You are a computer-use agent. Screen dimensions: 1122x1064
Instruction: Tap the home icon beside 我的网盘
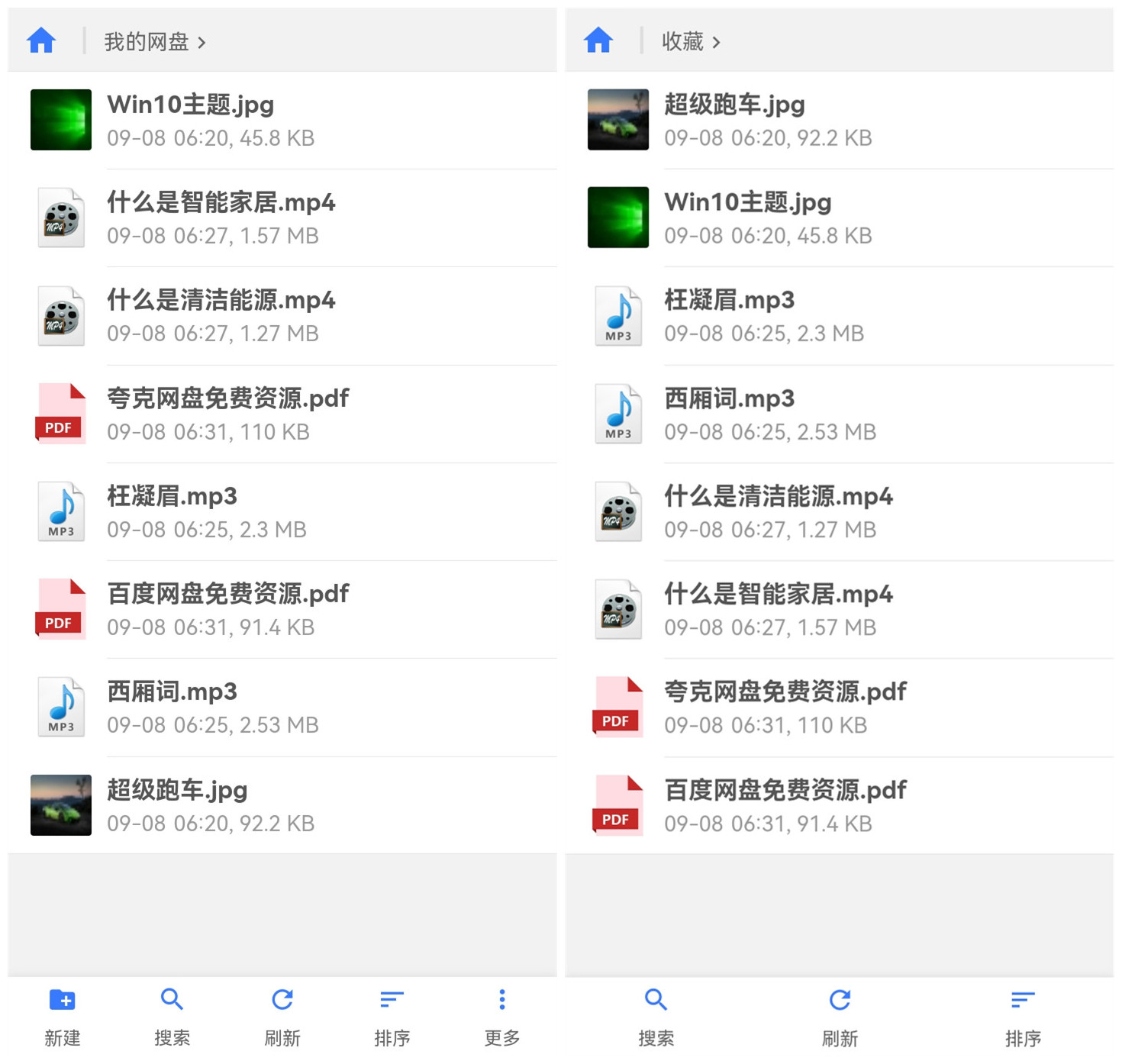pos(41,40)
